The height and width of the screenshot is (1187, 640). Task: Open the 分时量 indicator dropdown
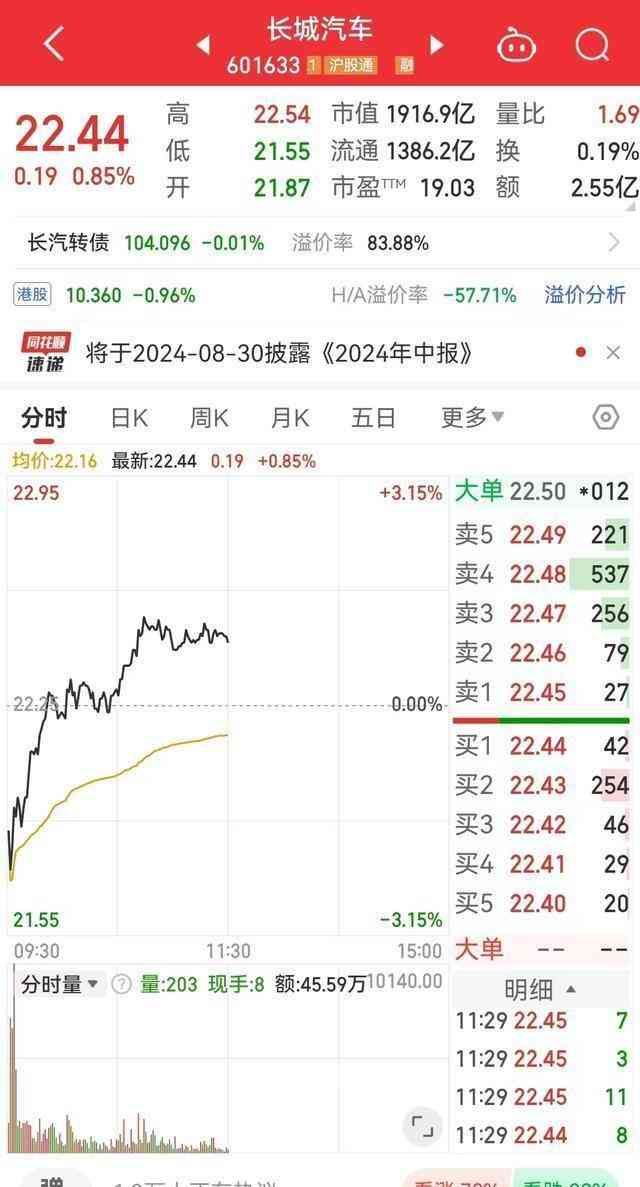pyautogui.click(x=61, y=985)
